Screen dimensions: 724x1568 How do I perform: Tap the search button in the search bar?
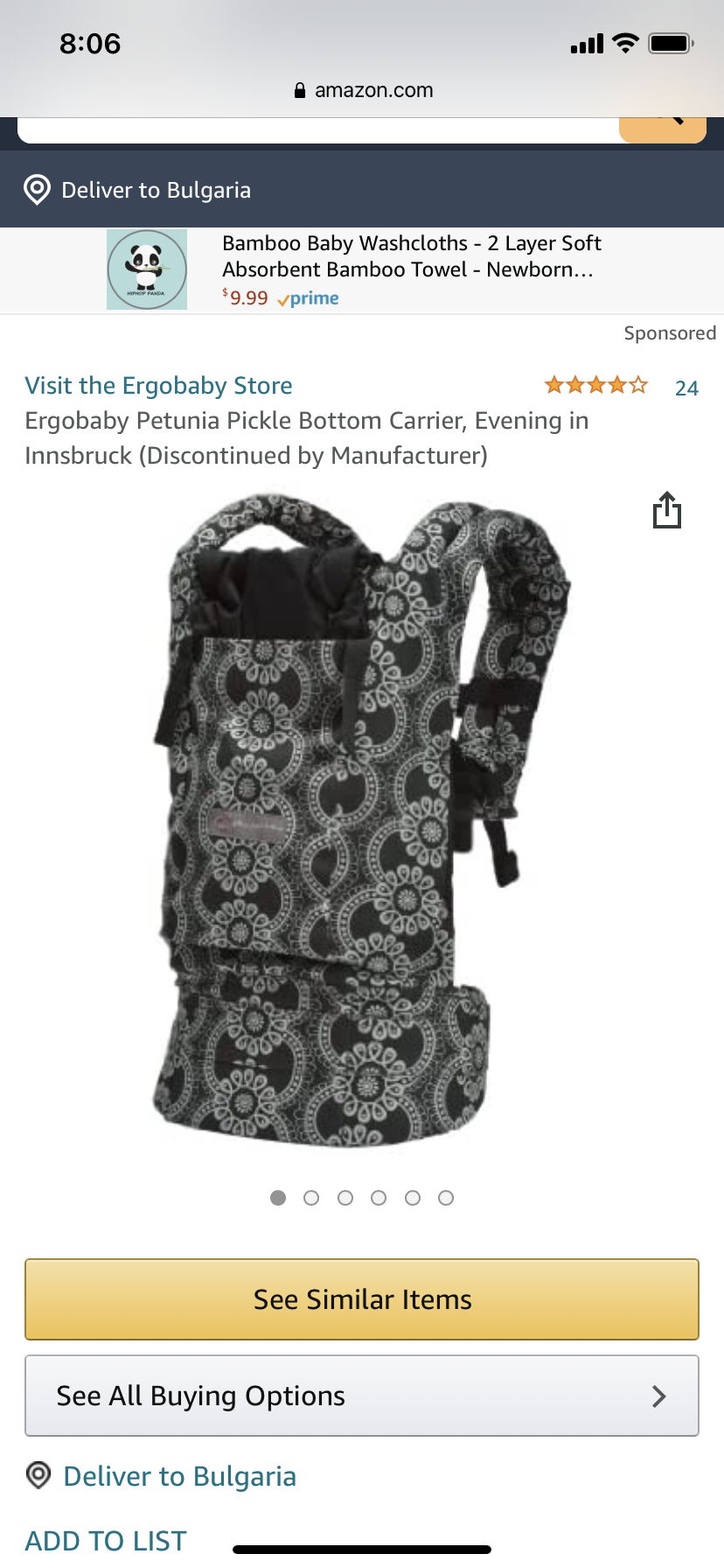(x=663, y=129)
